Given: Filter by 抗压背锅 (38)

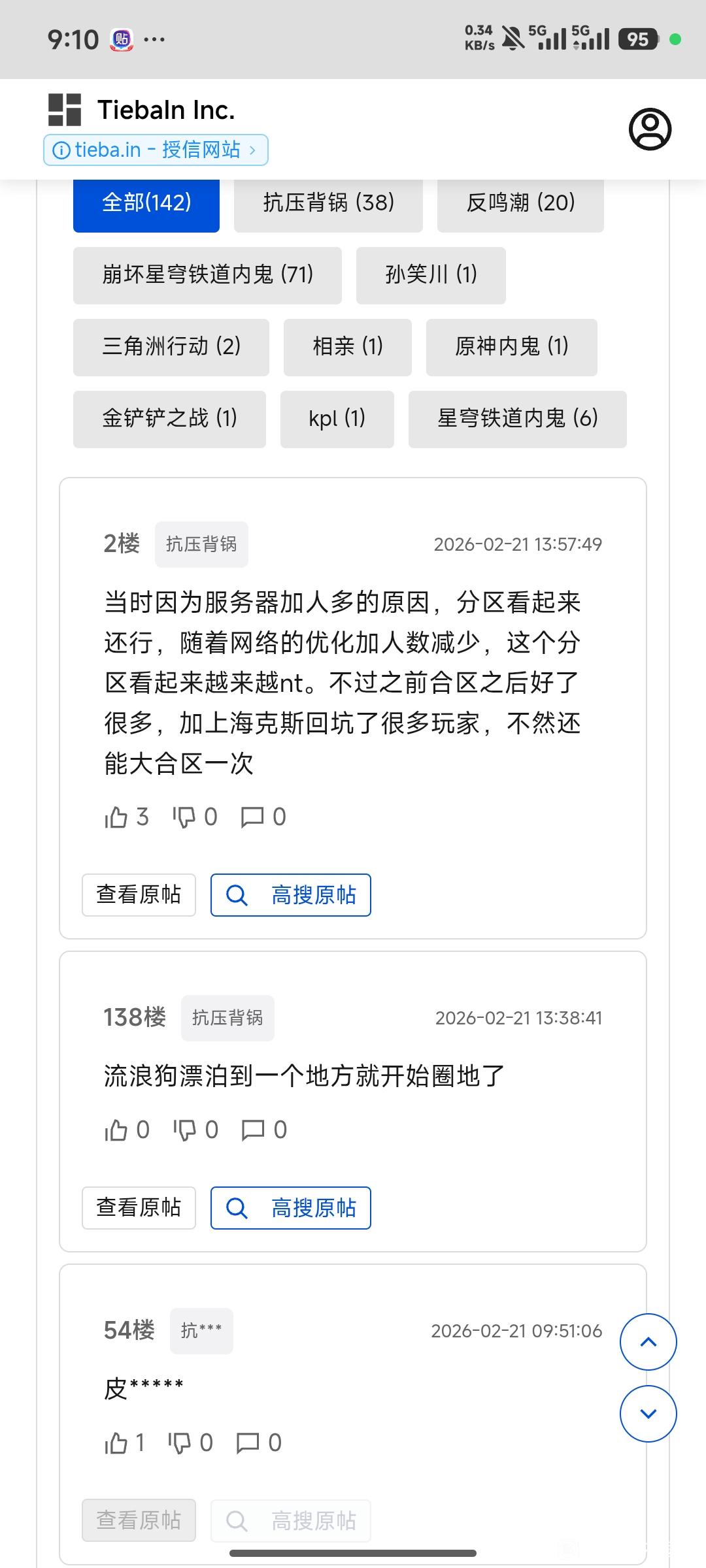Looking at the screenshot, I should (328, 203).
